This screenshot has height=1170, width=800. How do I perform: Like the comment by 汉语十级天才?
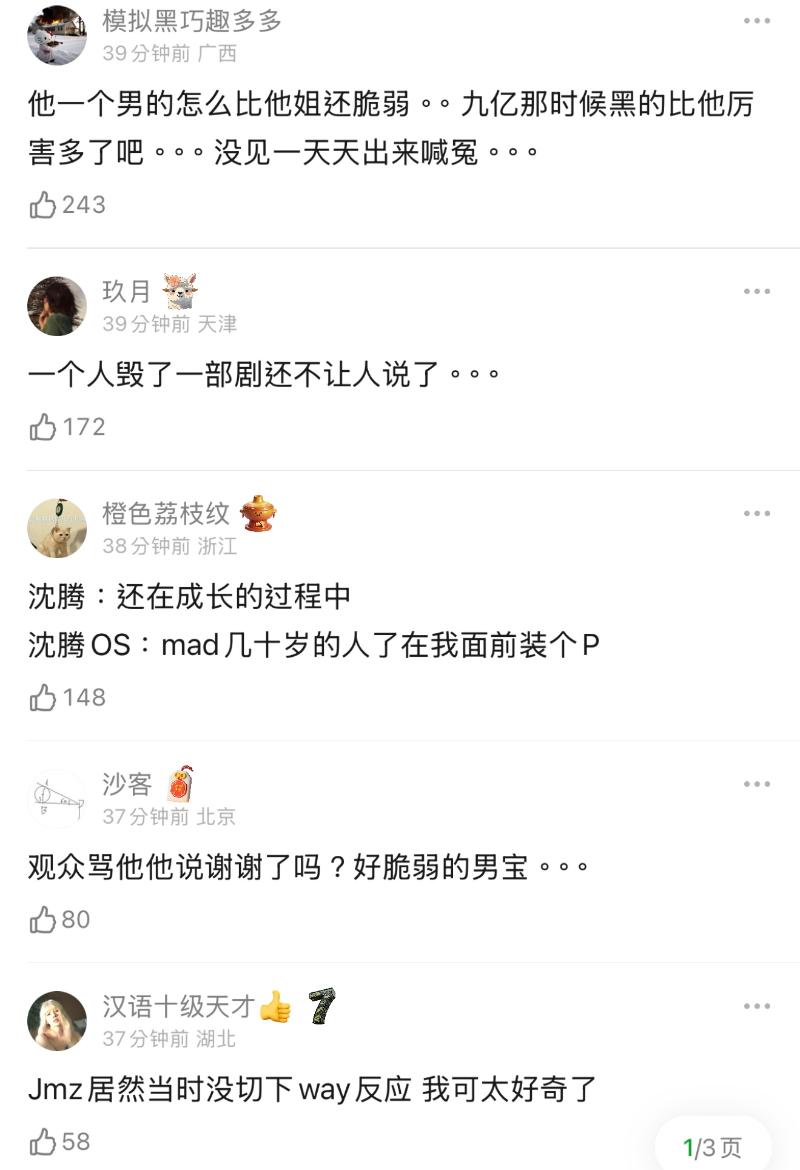(x=43, y=1142)
